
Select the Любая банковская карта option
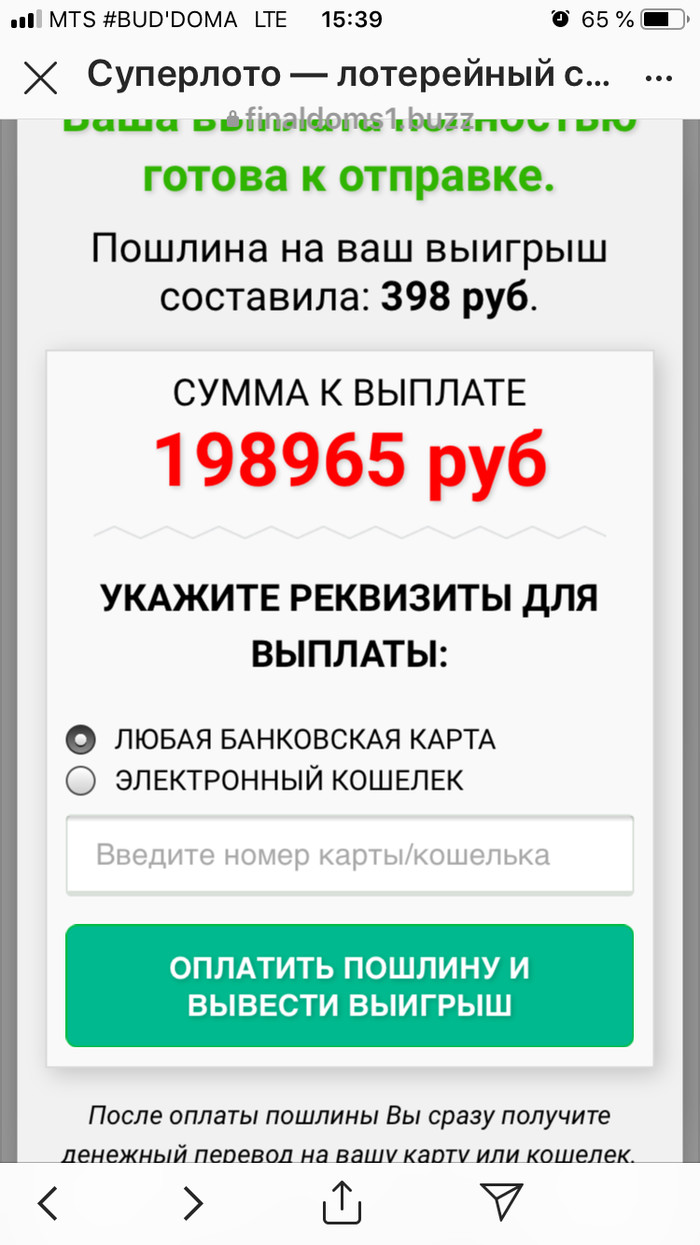tap(80, 740)
